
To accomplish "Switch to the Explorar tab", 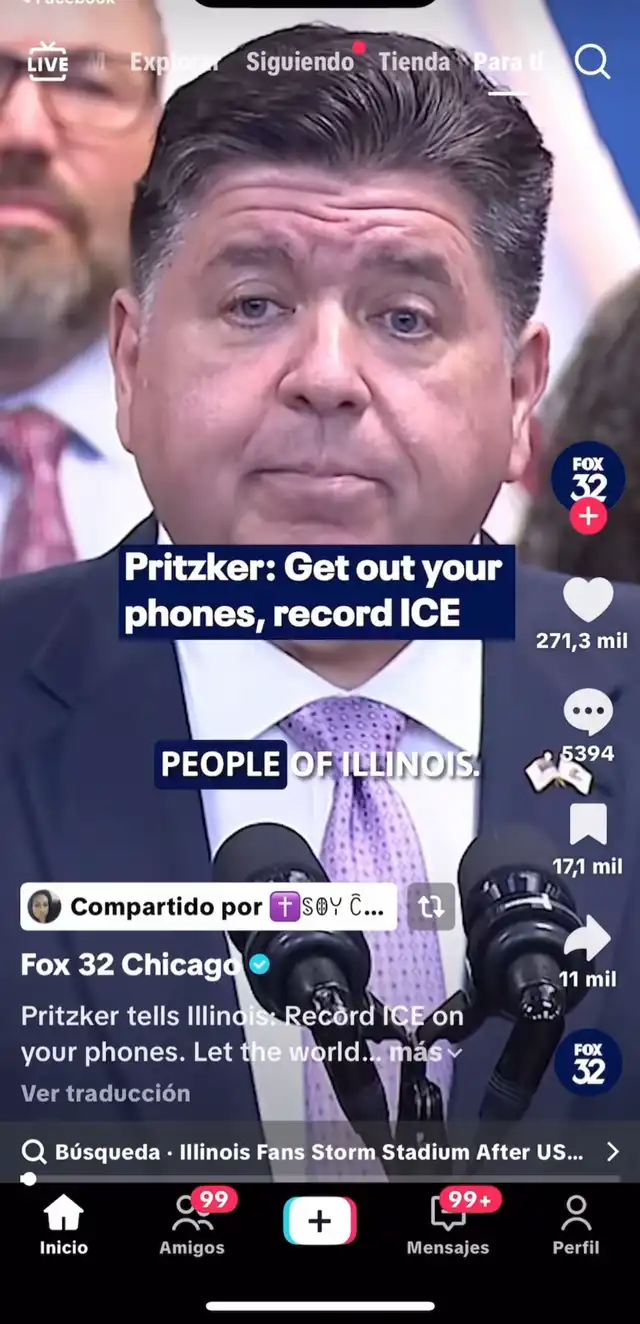I will coord(174,62).
